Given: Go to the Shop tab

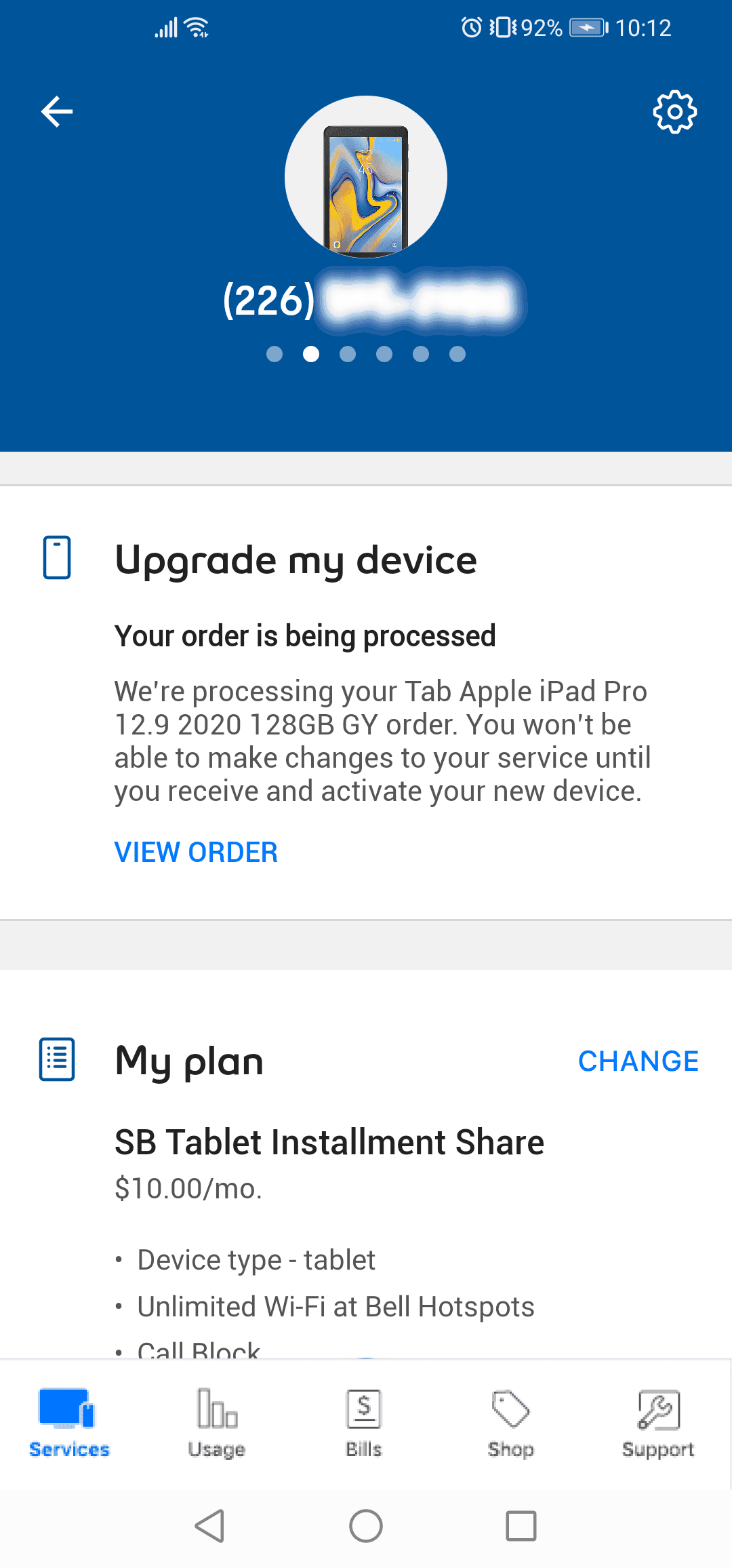Looking at the screenshot, I should pyautogui.click(x=510, y=1423).
